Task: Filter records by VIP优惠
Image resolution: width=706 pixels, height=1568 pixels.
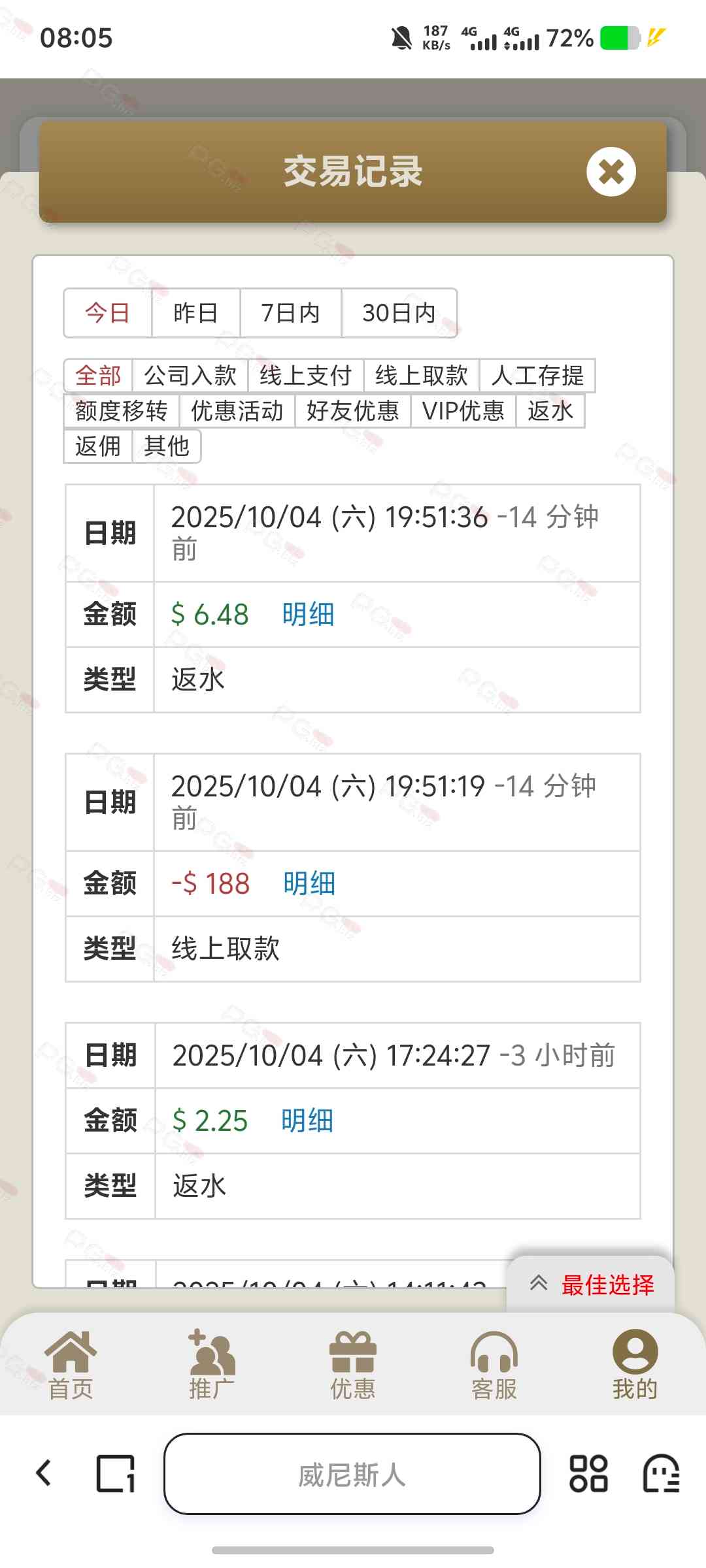Action: point(463,411)
